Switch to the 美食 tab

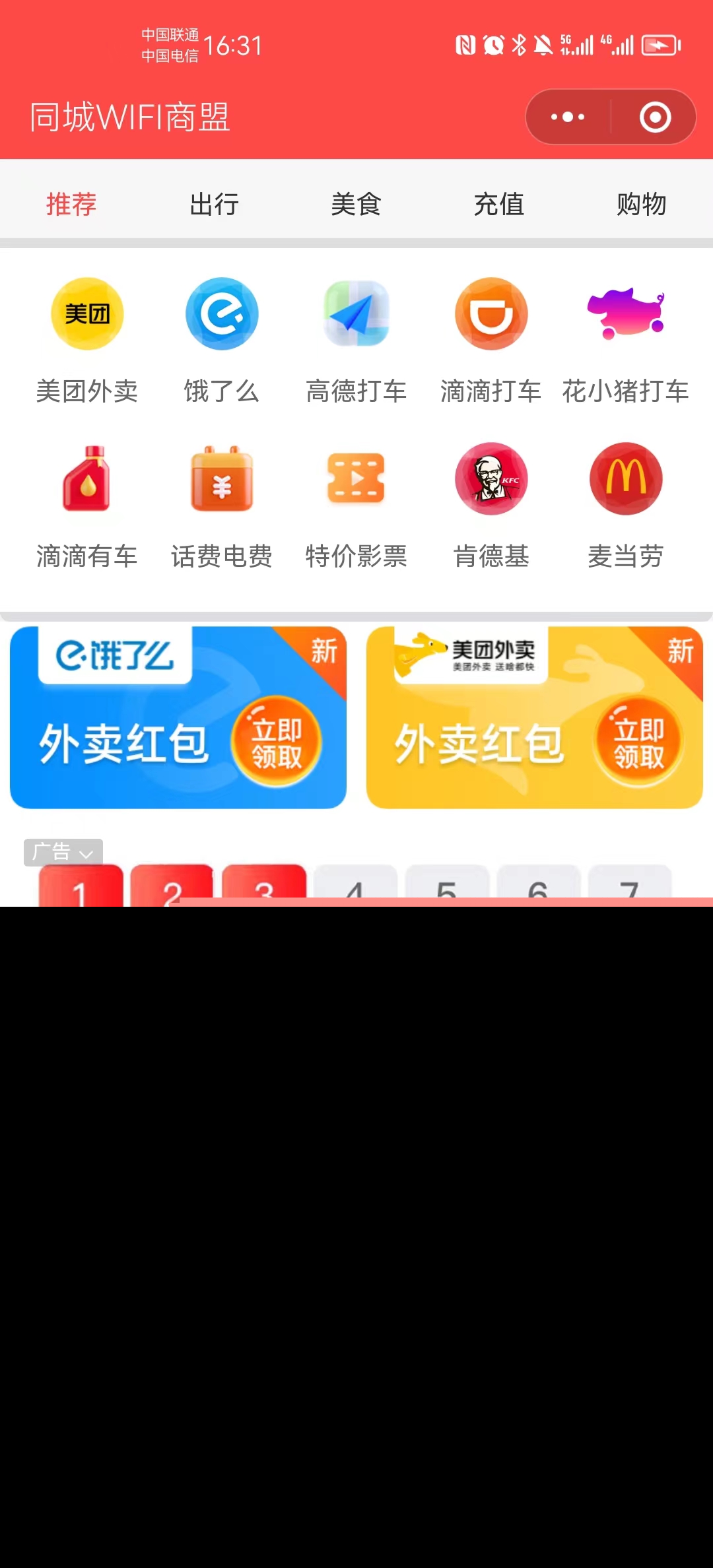pyautogui.click(x=356, y=204)
